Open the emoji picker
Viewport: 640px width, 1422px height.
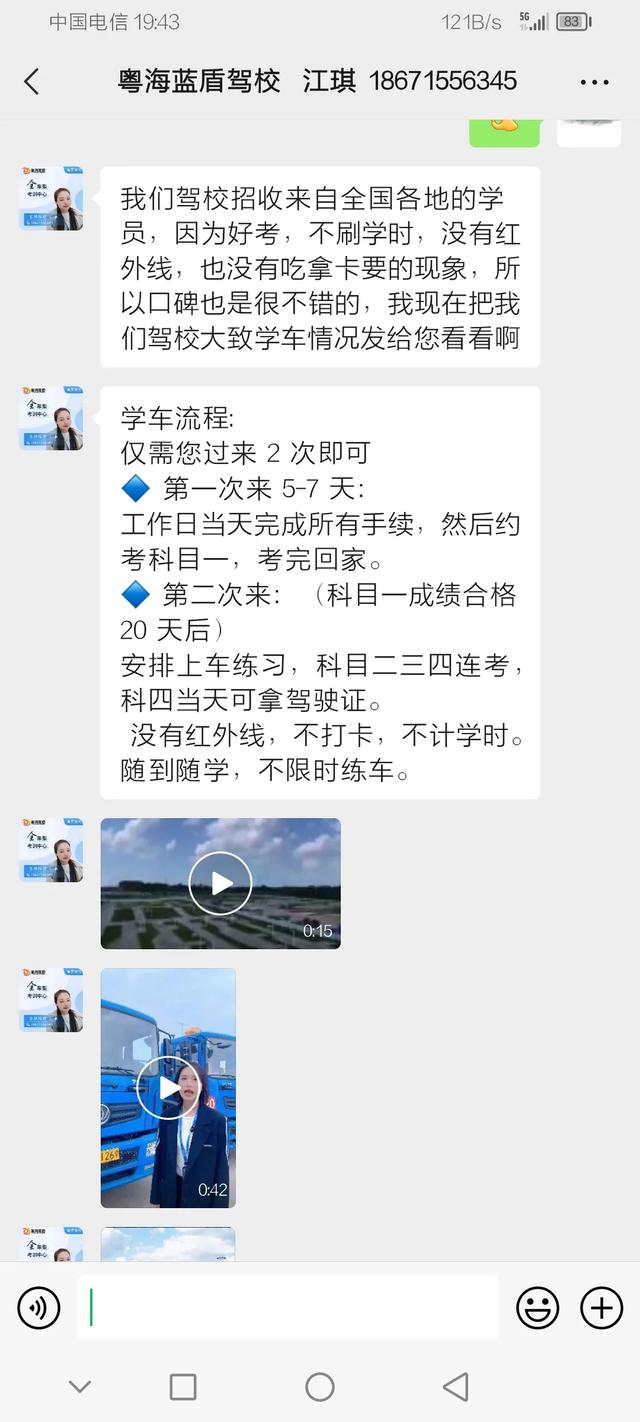(537, 1307)
